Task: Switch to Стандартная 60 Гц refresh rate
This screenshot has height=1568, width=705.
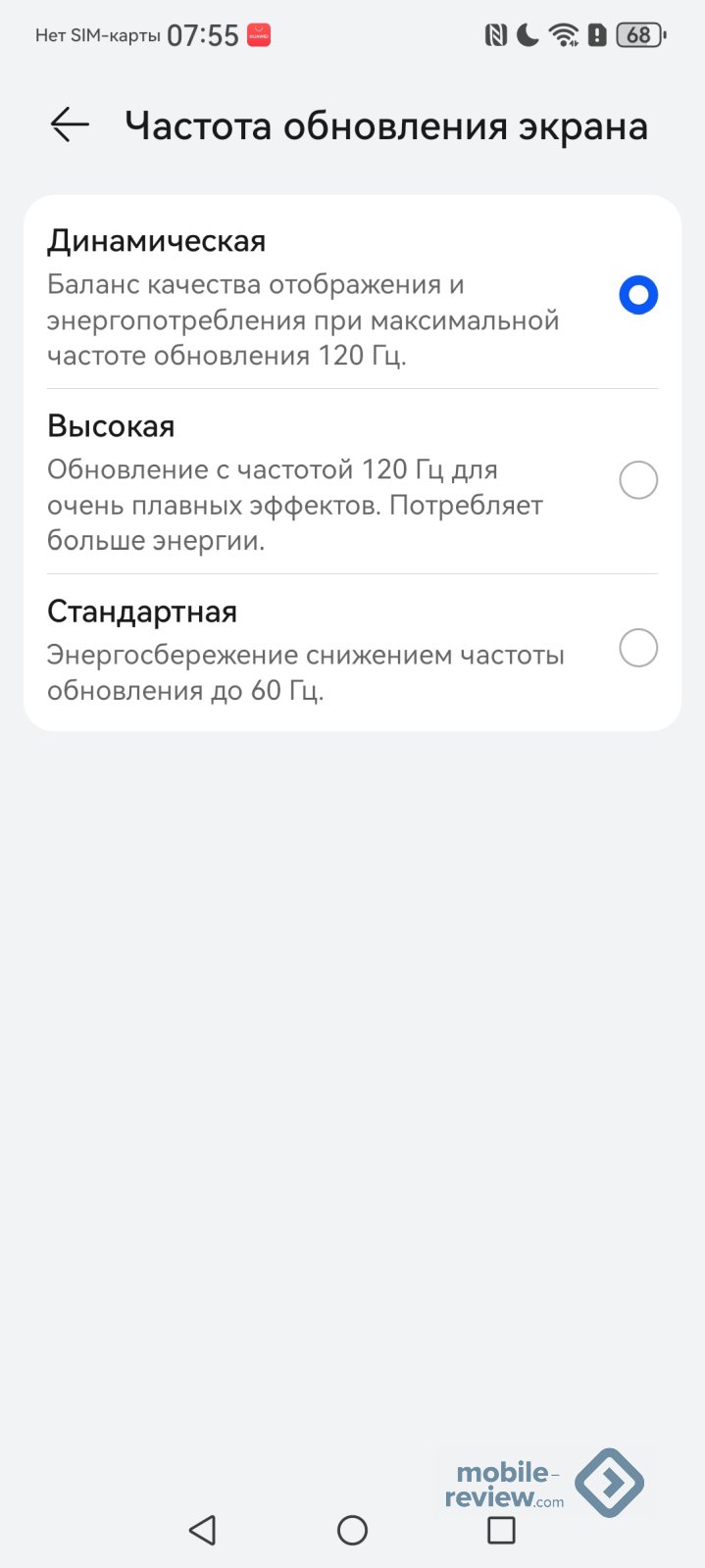Action: 637,648
